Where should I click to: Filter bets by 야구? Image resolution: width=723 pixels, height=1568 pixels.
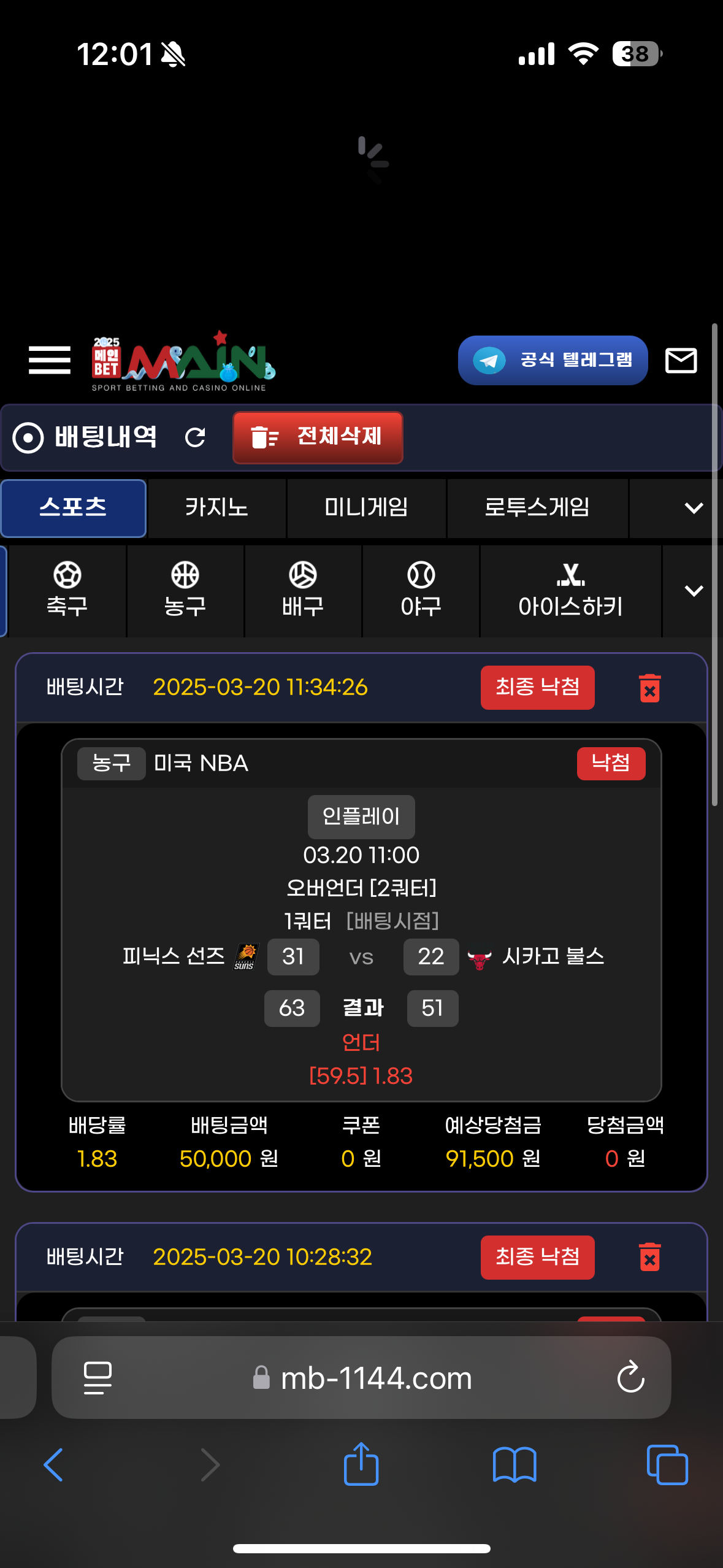(421, 590)
